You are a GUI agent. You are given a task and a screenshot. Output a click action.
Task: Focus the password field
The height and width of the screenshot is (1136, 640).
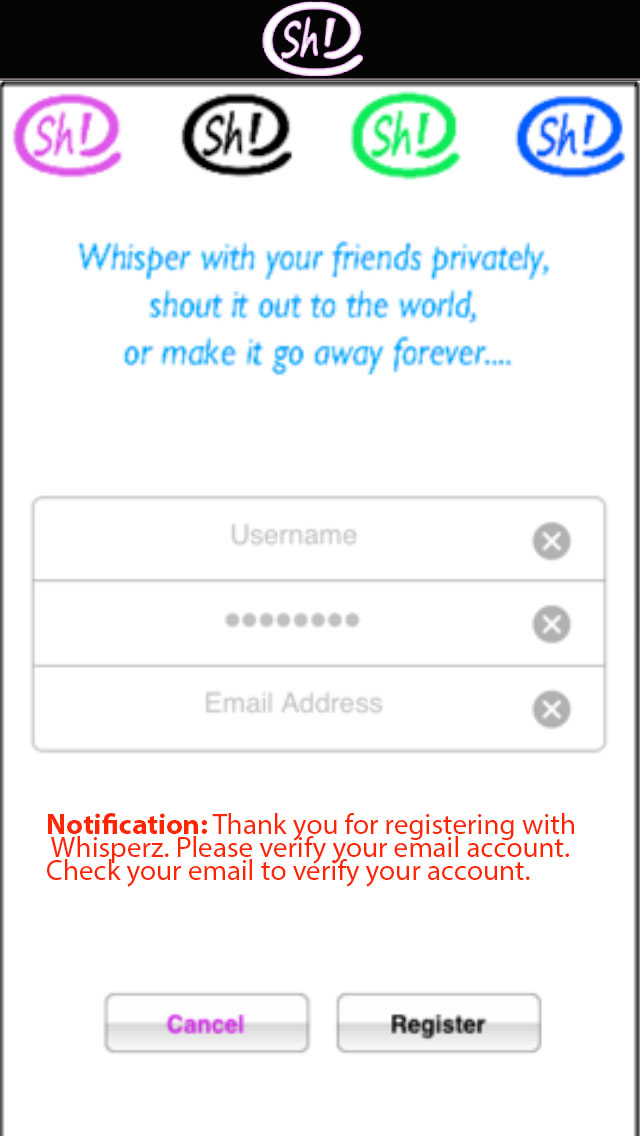(319, 623)
